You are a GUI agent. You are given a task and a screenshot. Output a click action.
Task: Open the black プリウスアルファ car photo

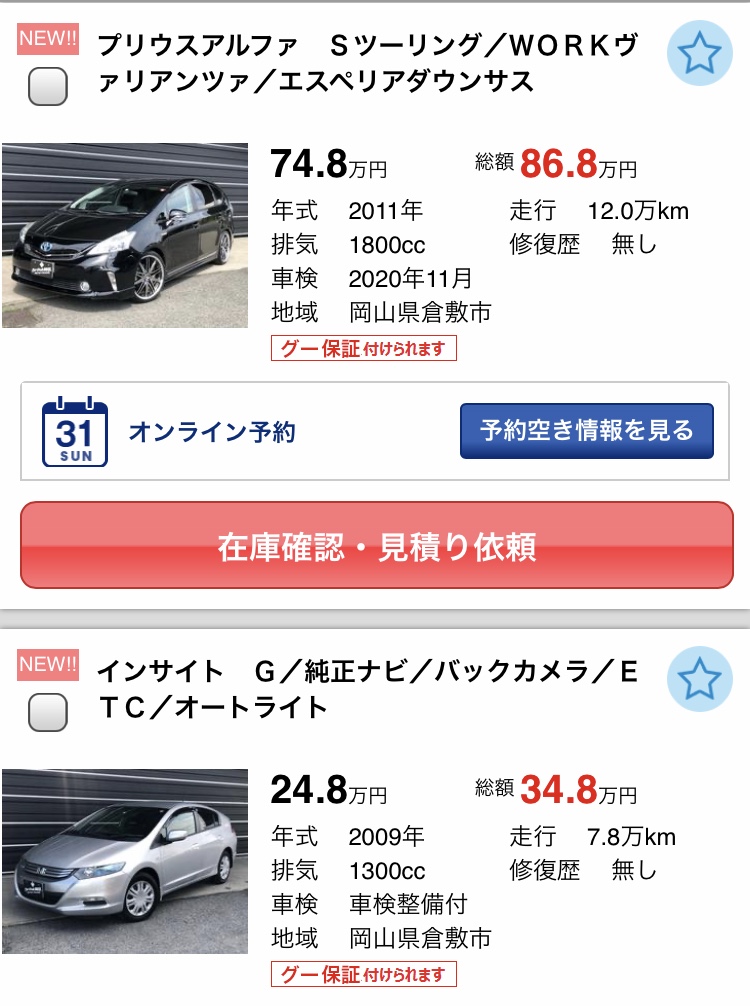click(125, 235)
